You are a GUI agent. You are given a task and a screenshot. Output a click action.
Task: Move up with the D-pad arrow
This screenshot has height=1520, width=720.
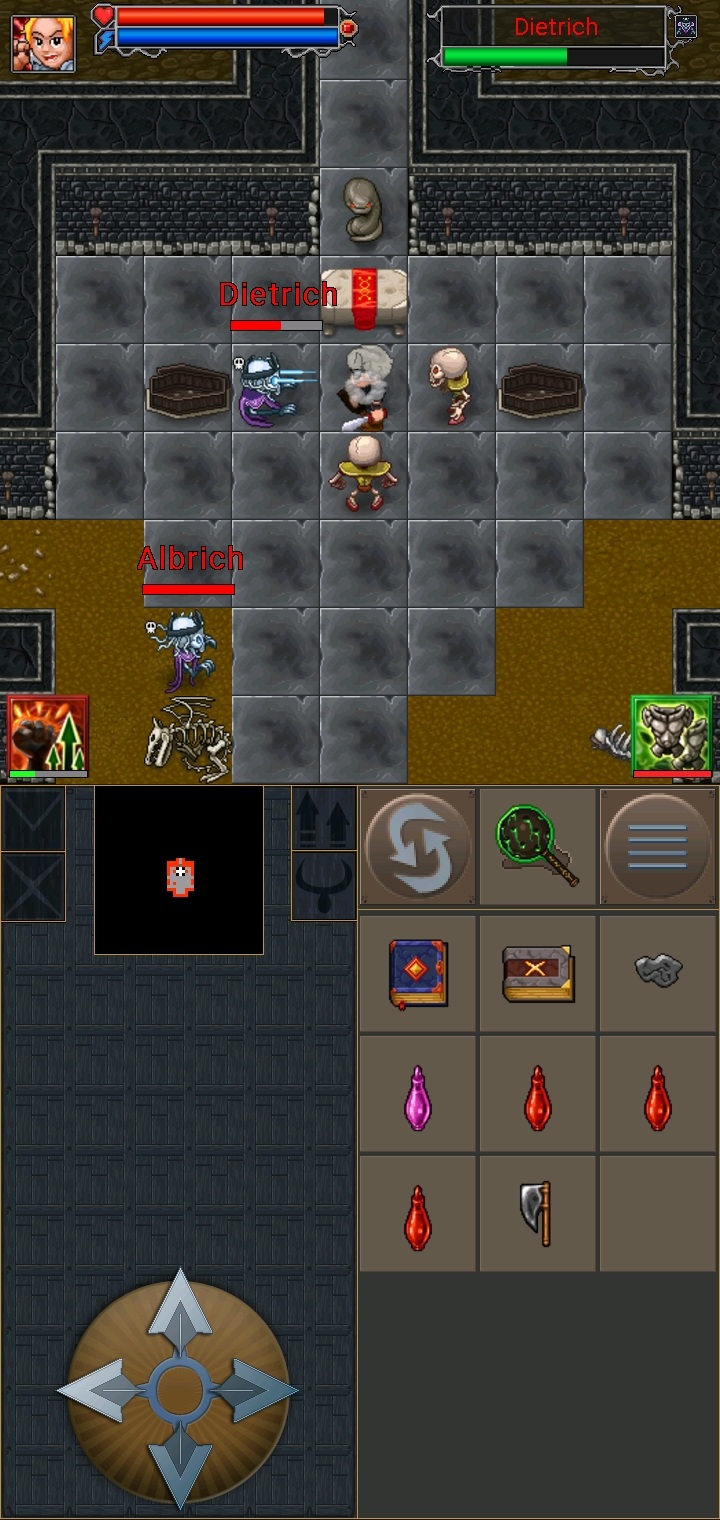(180, 1310)
